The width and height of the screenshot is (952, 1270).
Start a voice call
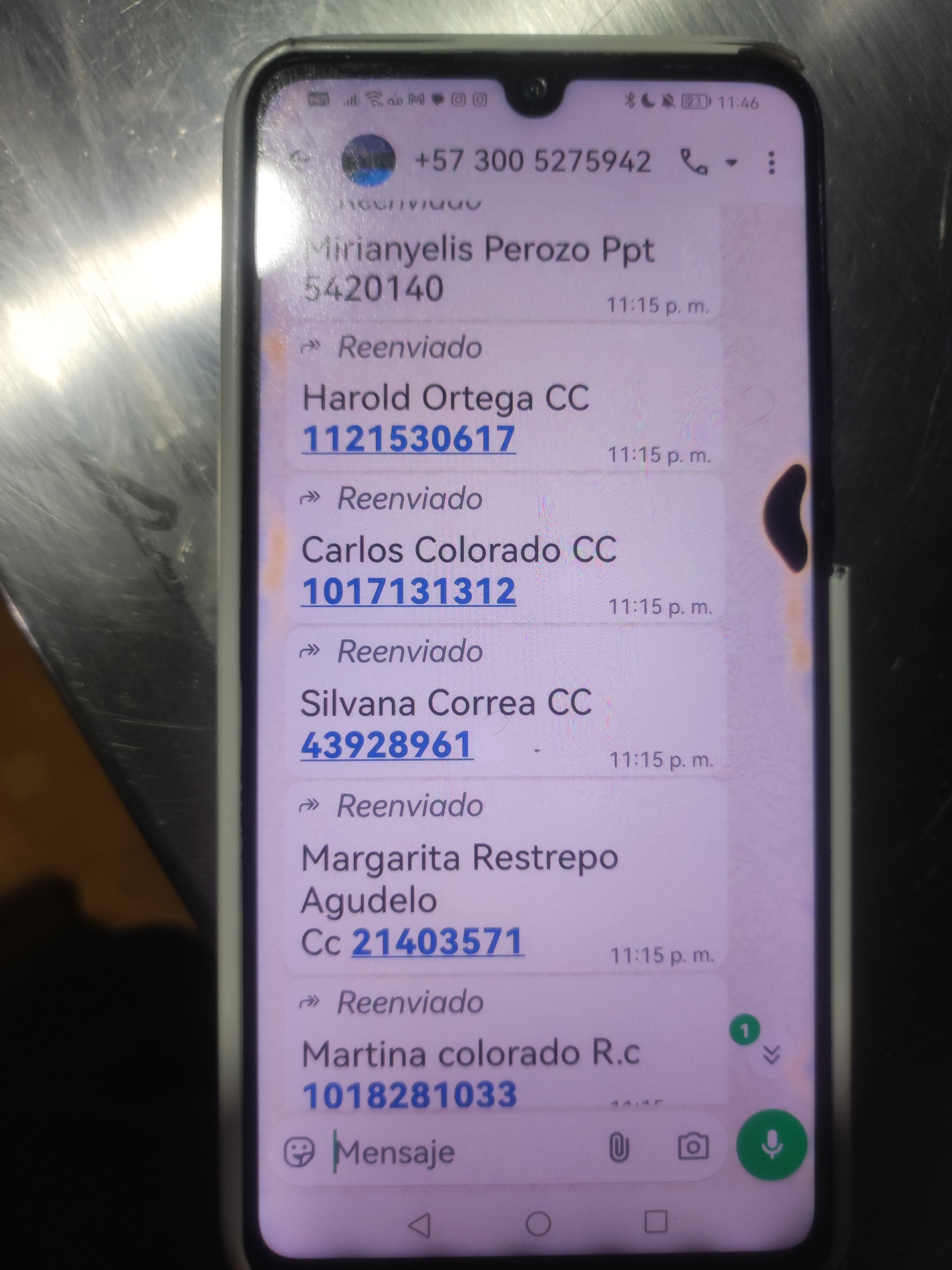(x=694, y=163)
